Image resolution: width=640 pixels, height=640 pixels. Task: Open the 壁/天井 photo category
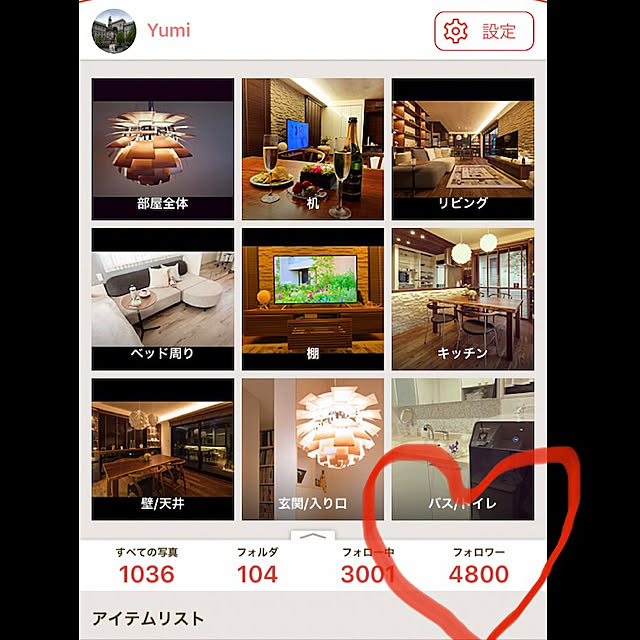pyautogui.click(x=163, y=449)
